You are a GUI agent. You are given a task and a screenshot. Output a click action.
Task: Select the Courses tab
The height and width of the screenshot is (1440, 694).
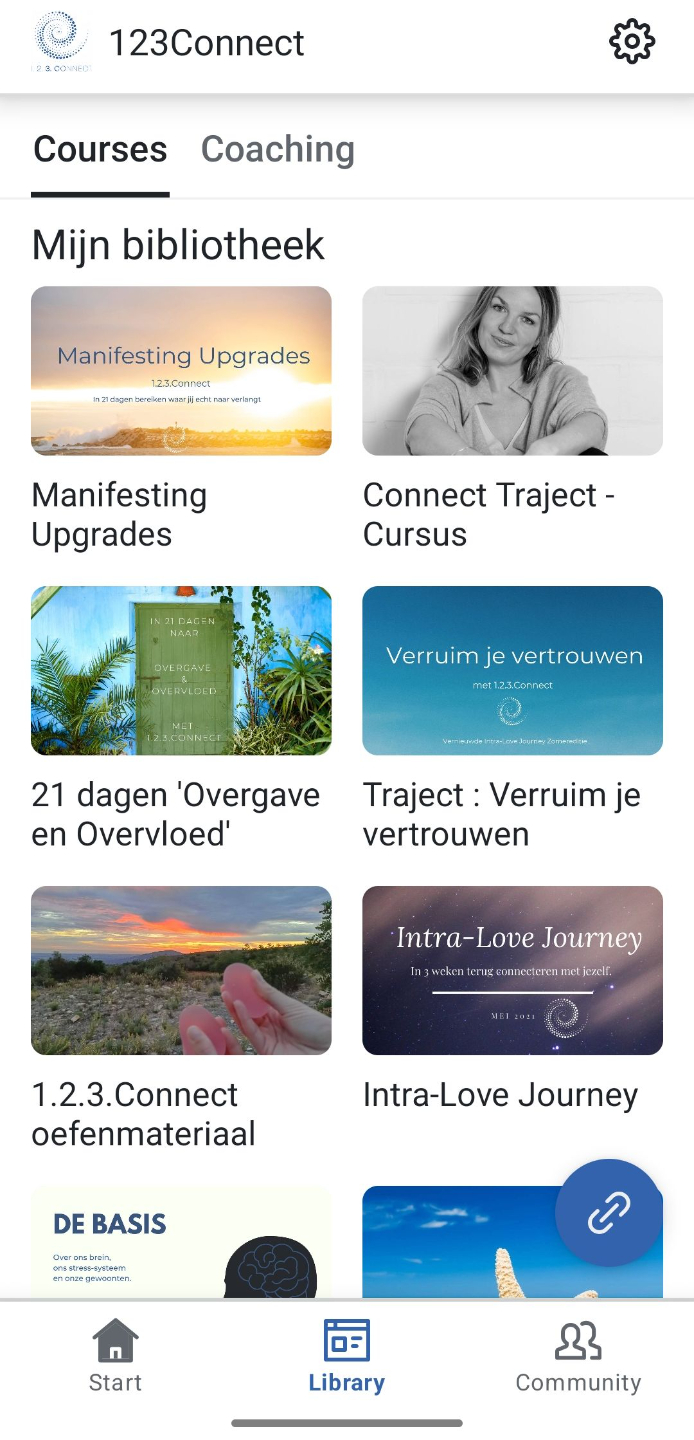tap(100, 150)
